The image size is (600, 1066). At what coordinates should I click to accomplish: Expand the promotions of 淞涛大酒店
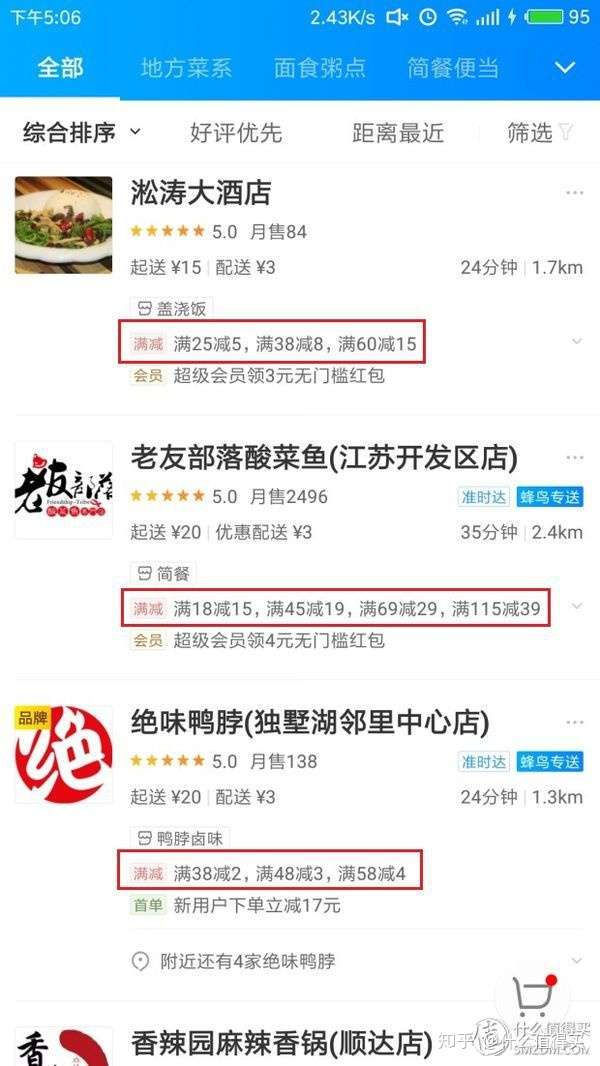point(576,342)
